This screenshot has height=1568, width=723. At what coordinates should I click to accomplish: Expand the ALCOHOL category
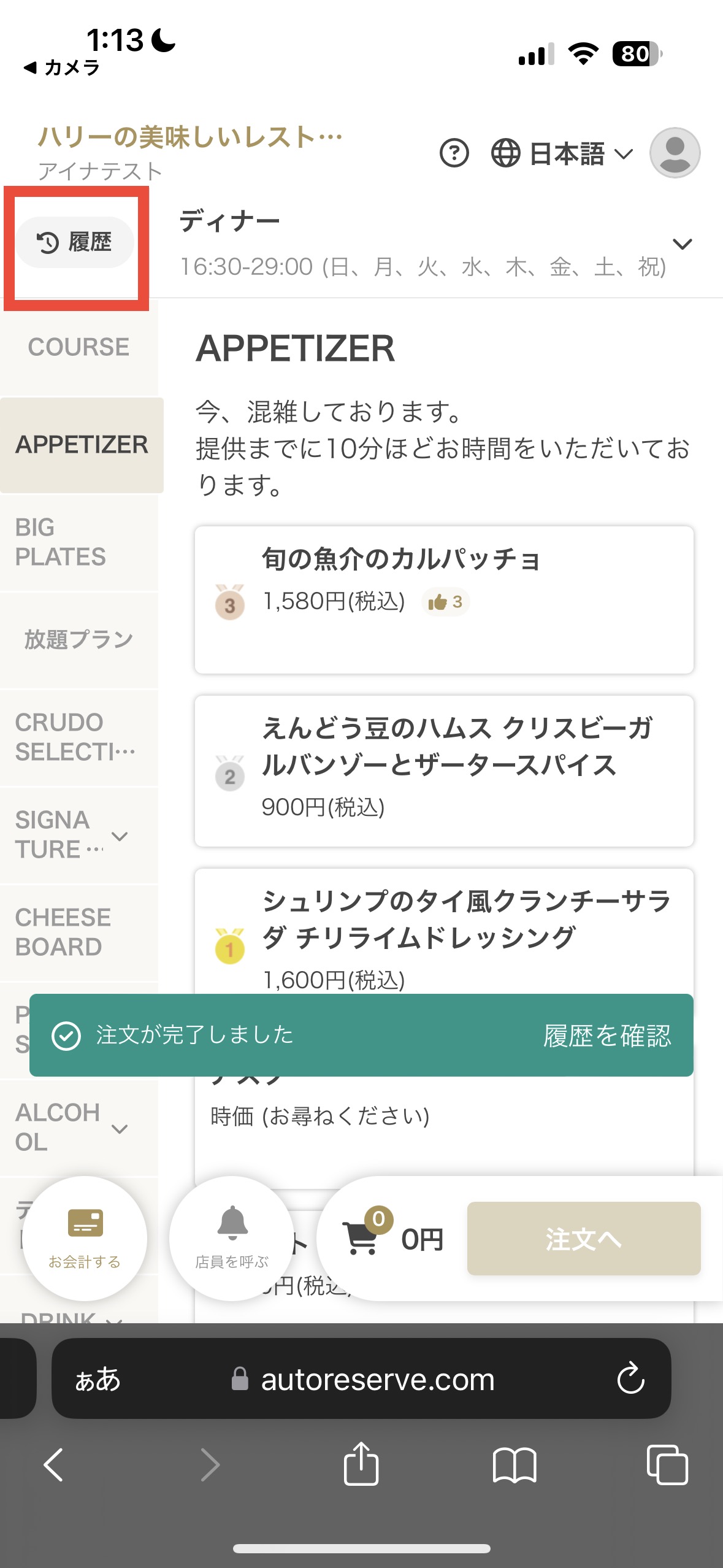(78, 1128)
